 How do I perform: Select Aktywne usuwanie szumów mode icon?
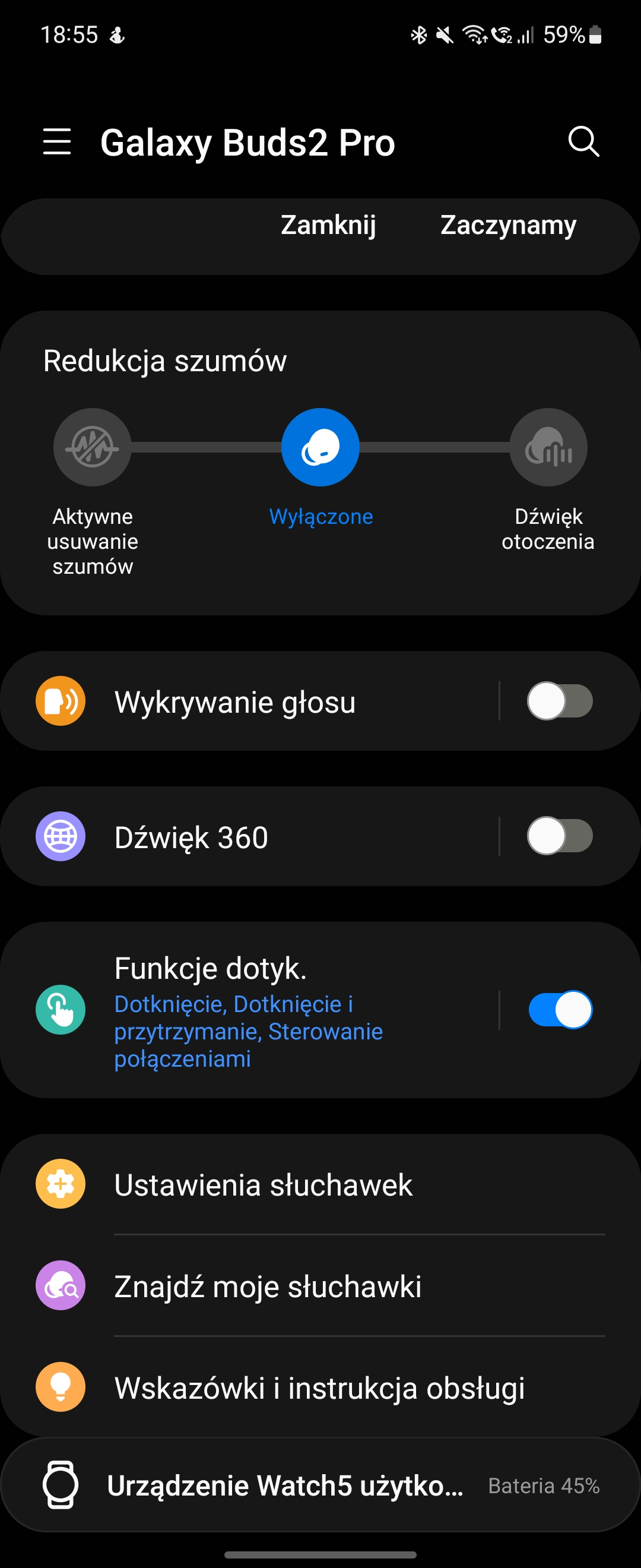click(92, 447)
